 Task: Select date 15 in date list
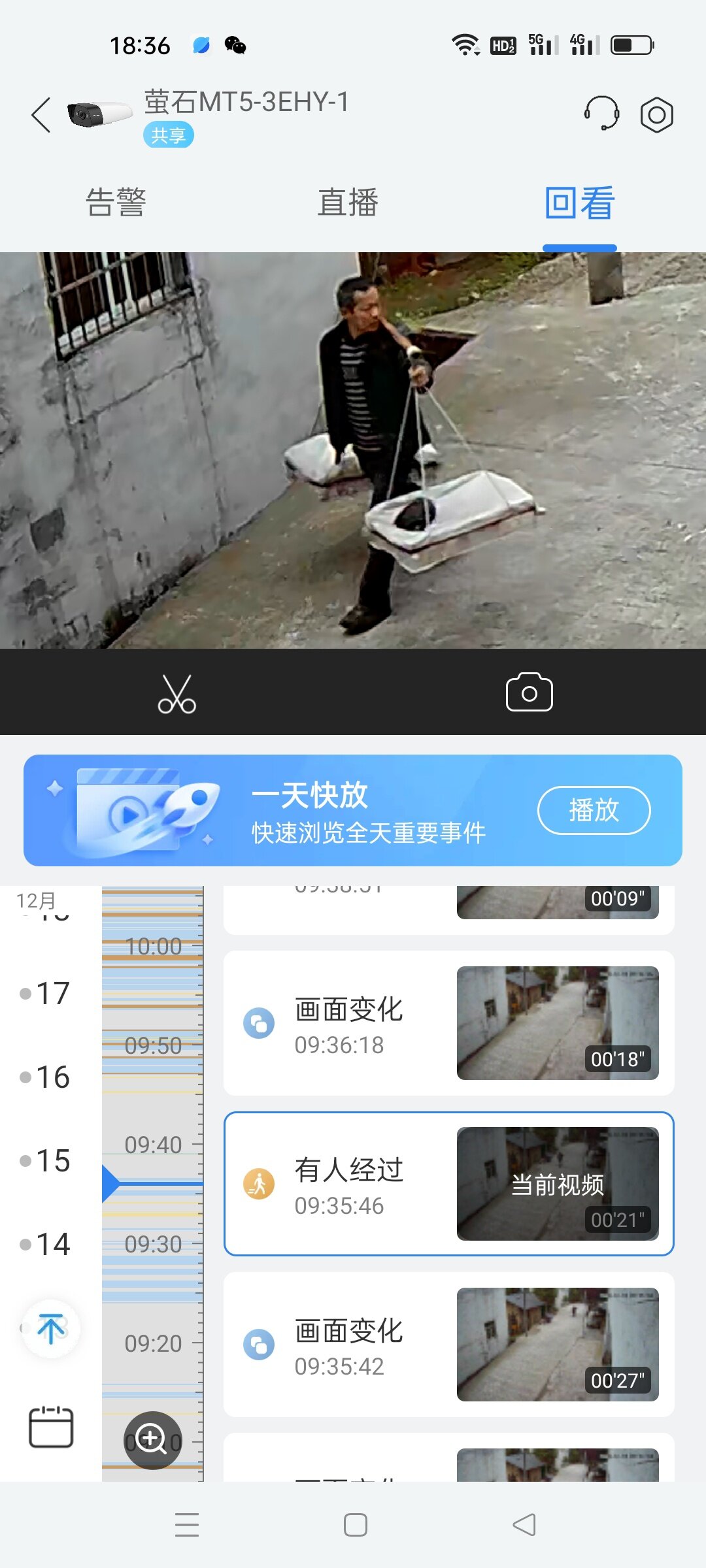(52, 1161)
